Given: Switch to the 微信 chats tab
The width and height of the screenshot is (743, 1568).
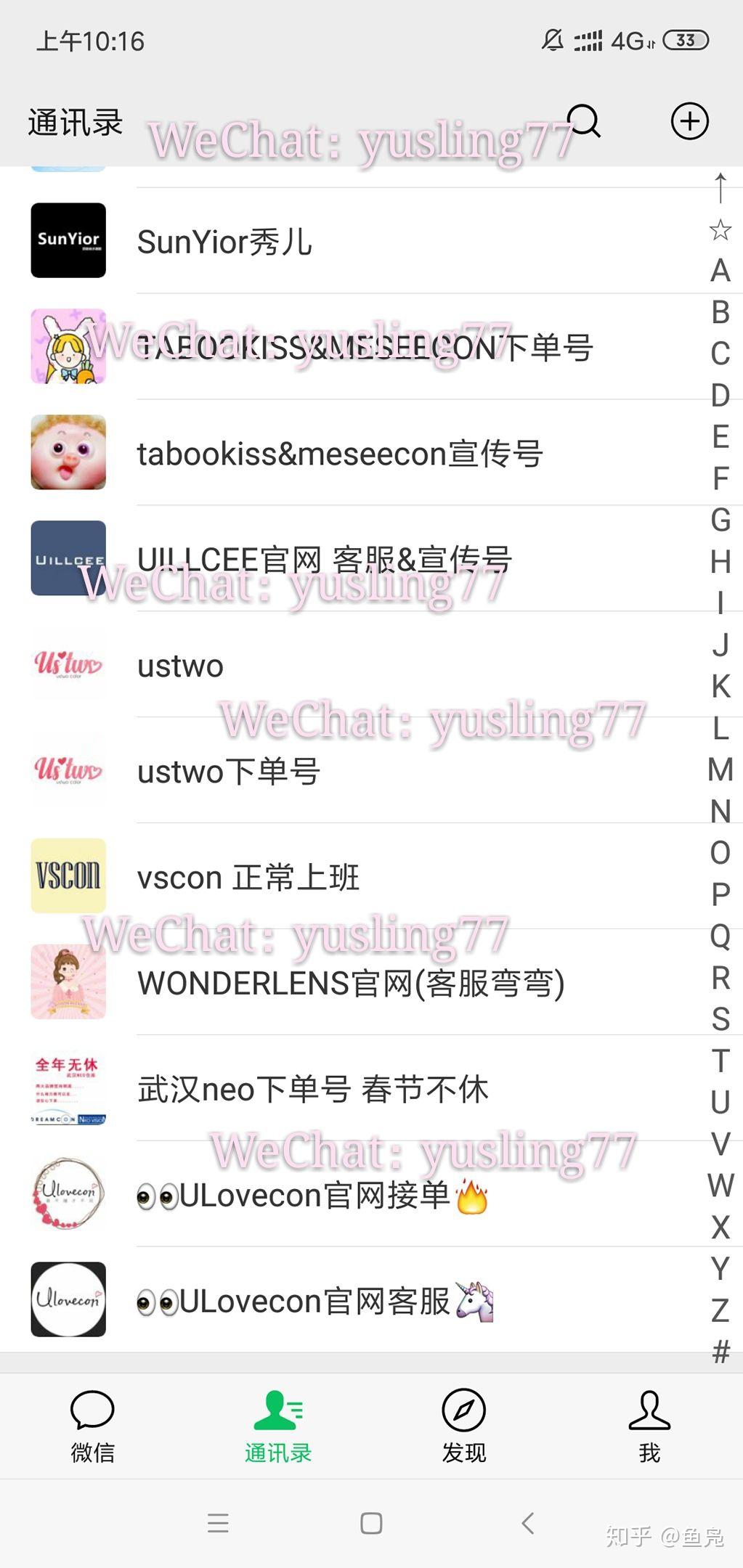Looking at the screenshot, I should click(92, 1424).
